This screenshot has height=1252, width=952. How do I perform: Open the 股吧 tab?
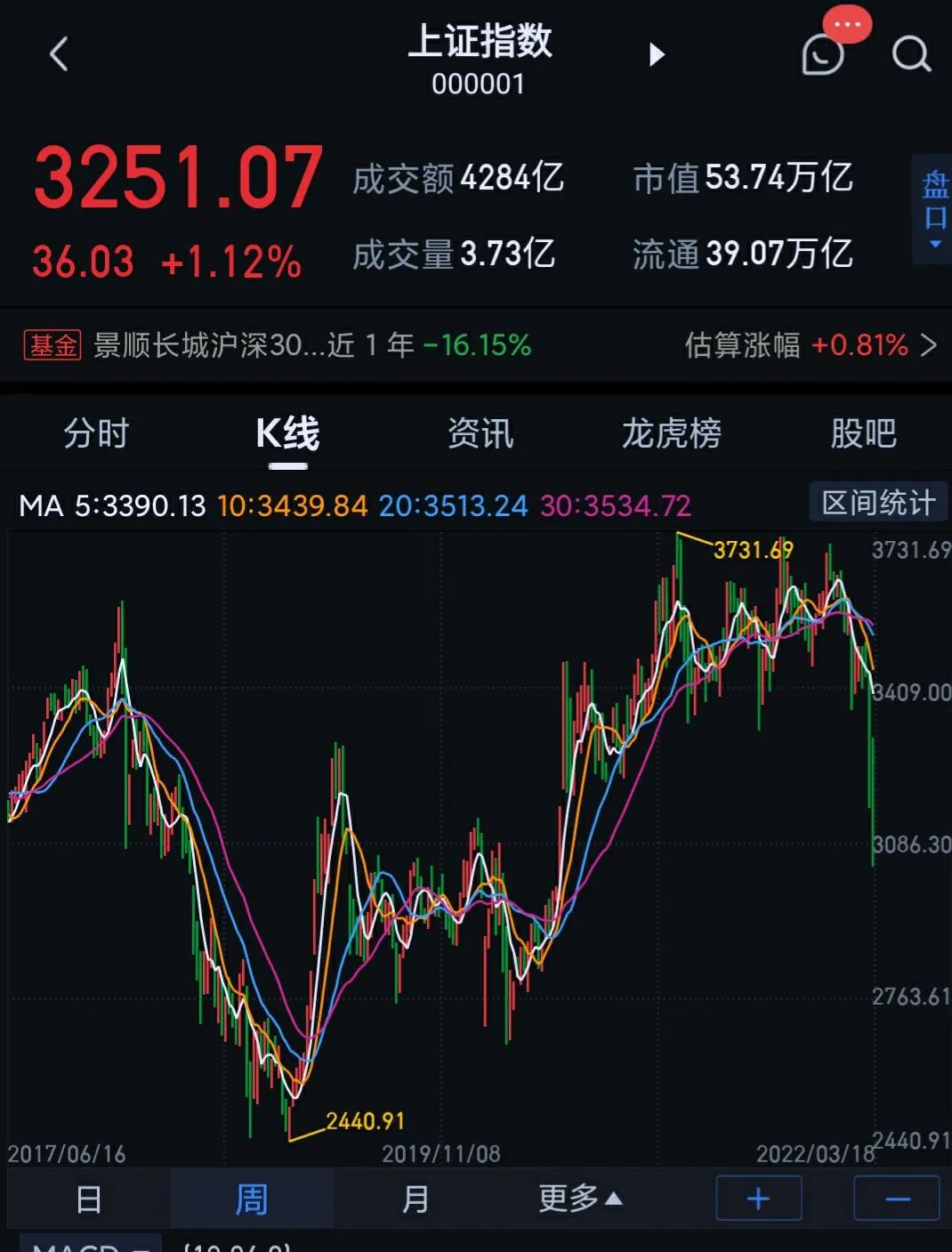[863, 433]
